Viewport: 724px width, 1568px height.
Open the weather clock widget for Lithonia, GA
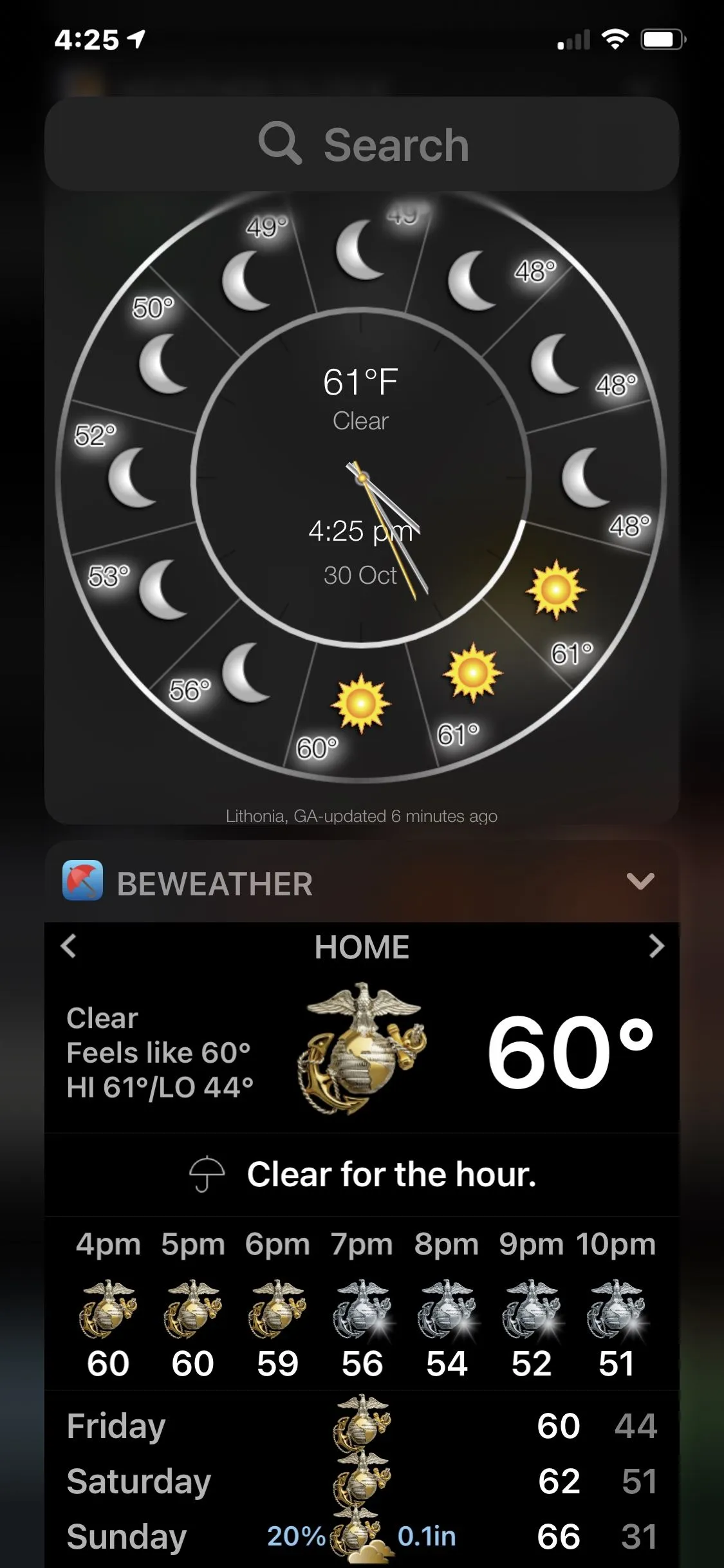point(360,489)
